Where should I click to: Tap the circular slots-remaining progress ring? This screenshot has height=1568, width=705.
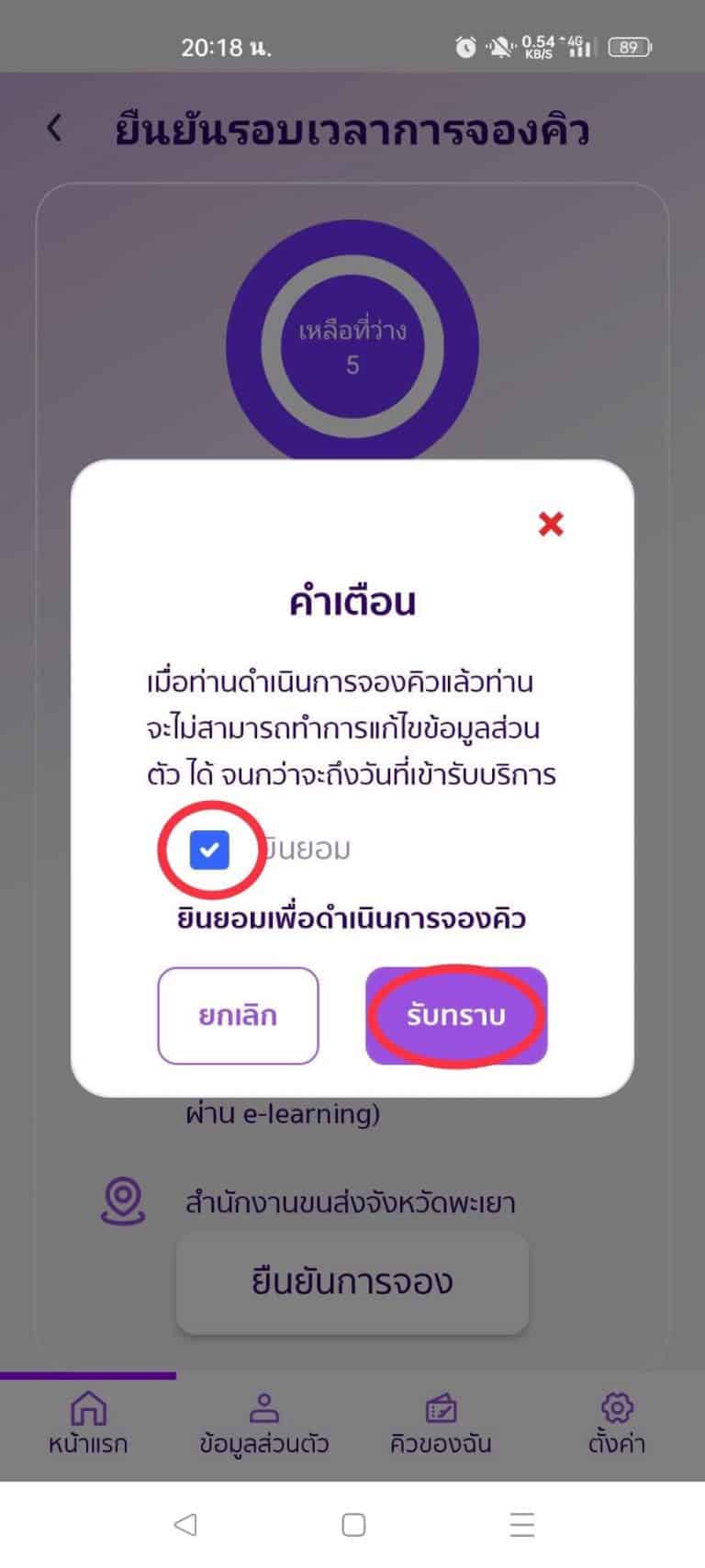(352, 344)
